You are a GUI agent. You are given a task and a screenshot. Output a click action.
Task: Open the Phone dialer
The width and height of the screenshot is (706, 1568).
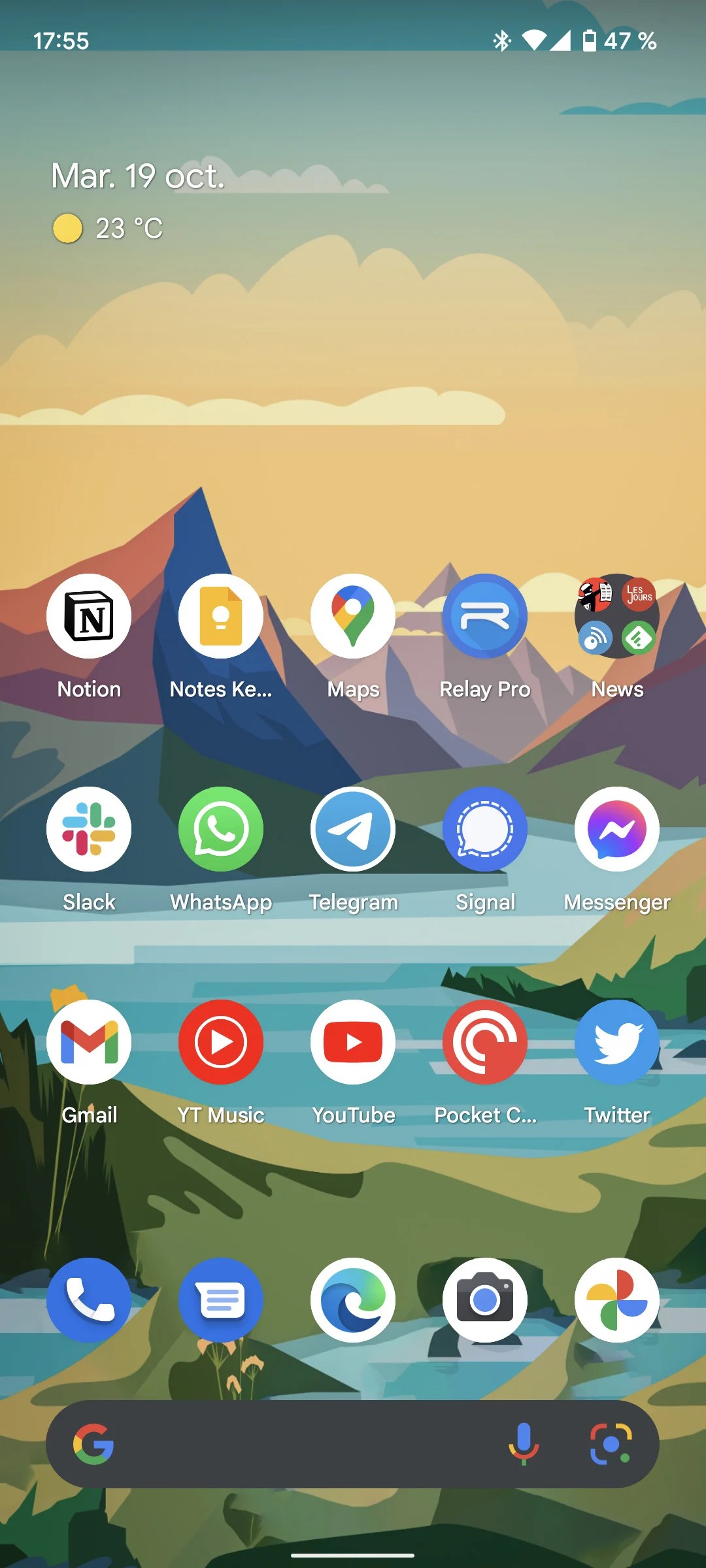click(89, 1300)
